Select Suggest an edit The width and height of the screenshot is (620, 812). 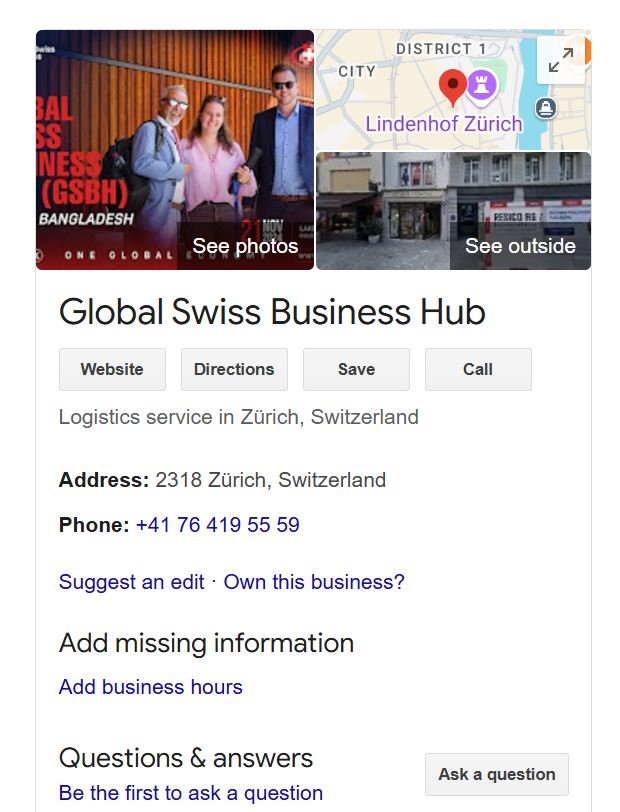131,582
